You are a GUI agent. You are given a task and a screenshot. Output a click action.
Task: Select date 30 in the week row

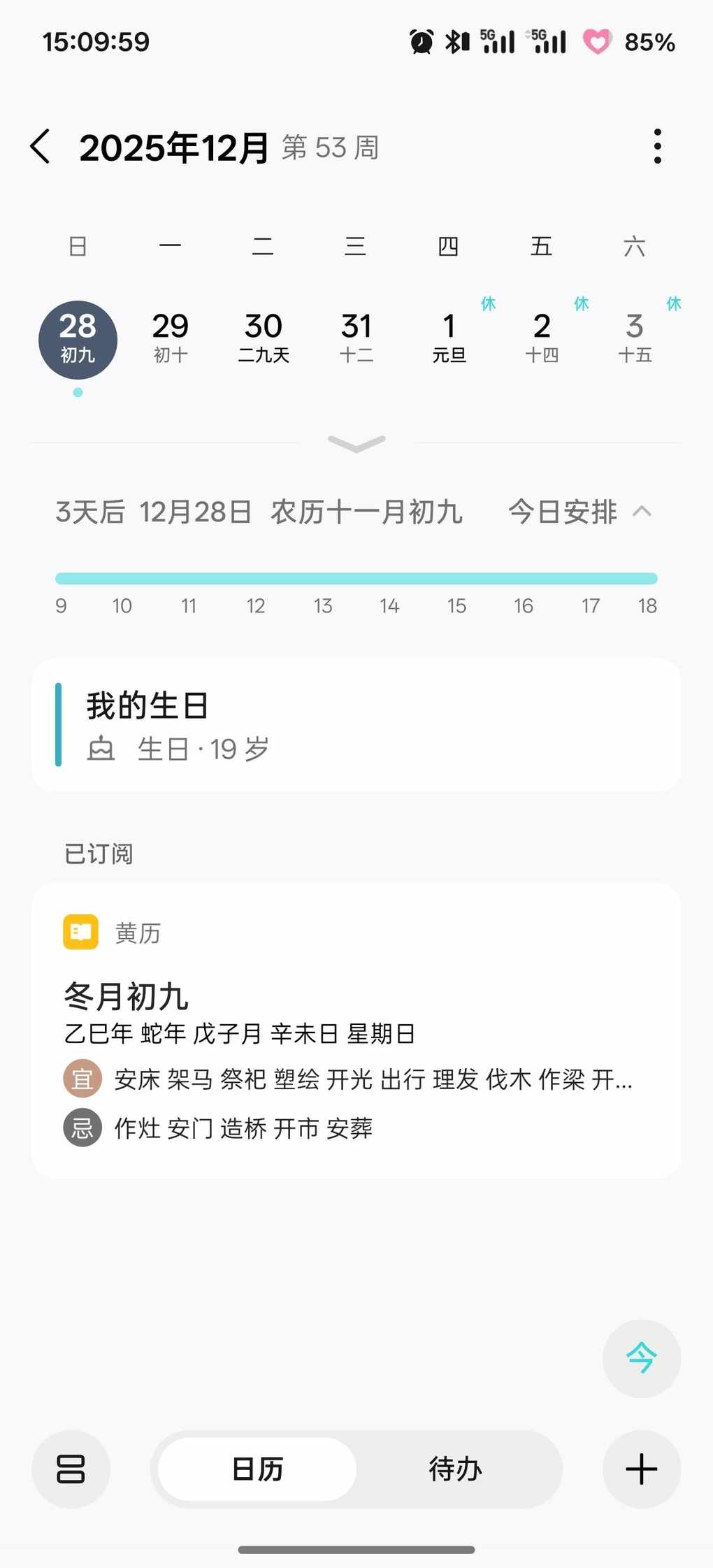click(x=264, y=338)
